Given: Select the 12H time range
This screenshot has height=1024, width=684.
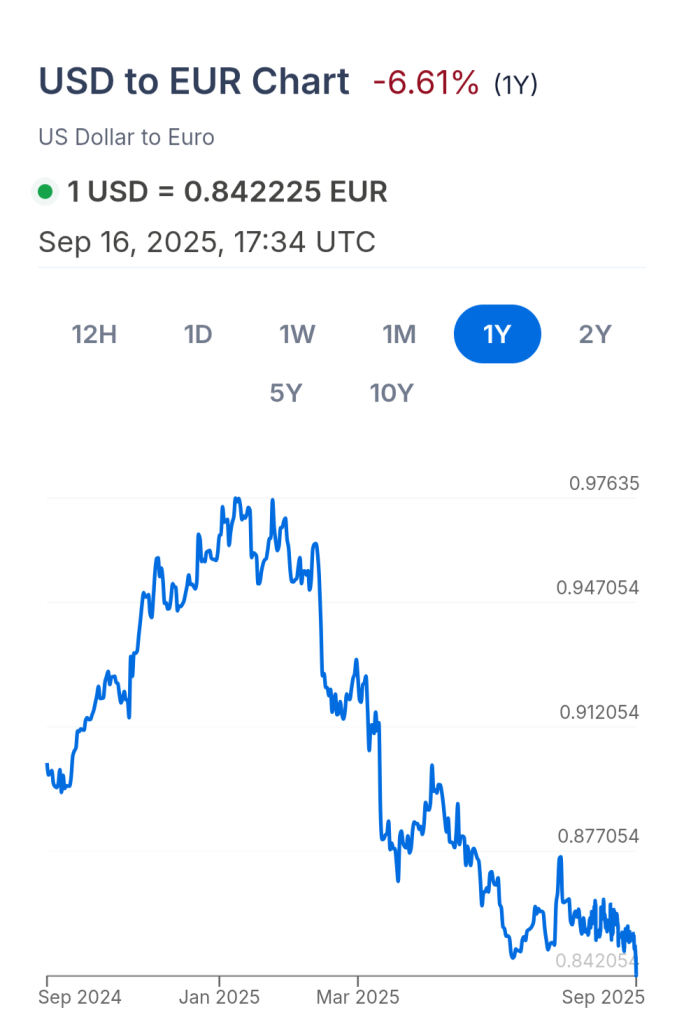Looking at the screenshot, I should coord(95,334).
